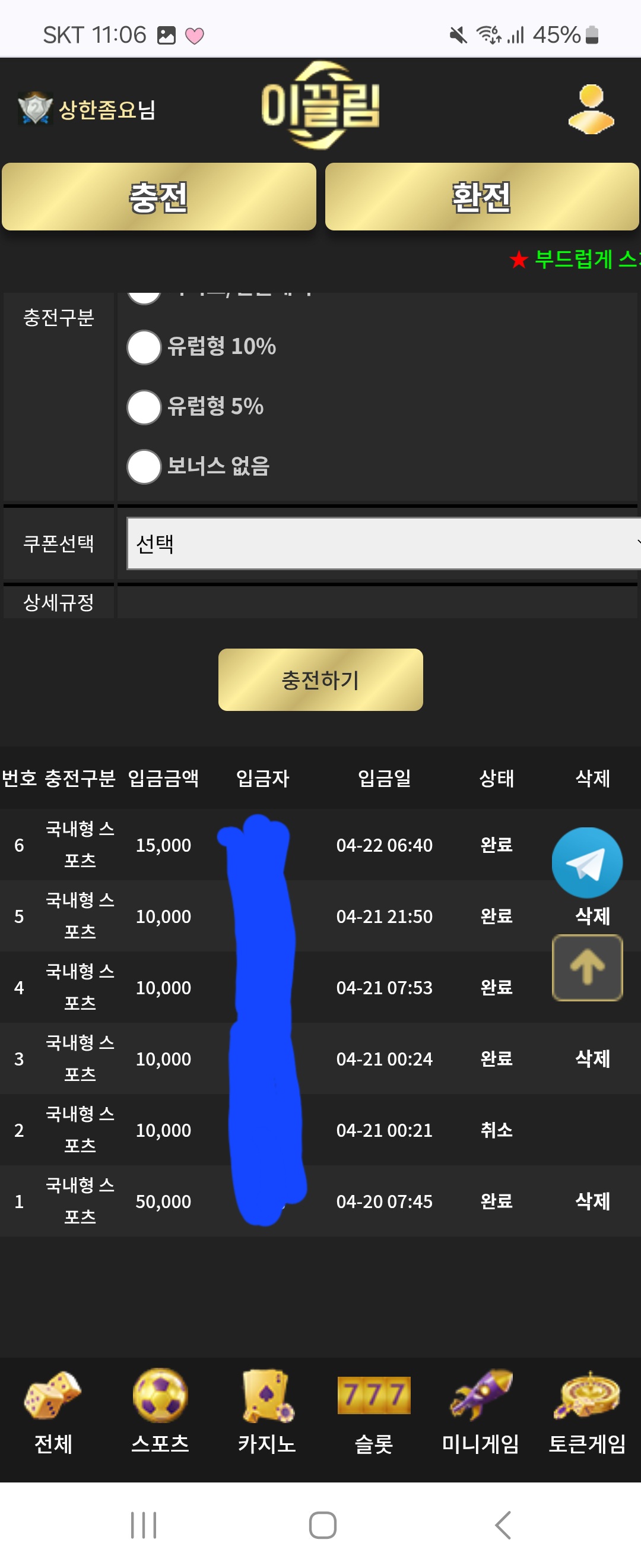This screenshot has width=641, height=1568.
Task: Tap the scroll-to-top arrow button
Action: [587, 967]
